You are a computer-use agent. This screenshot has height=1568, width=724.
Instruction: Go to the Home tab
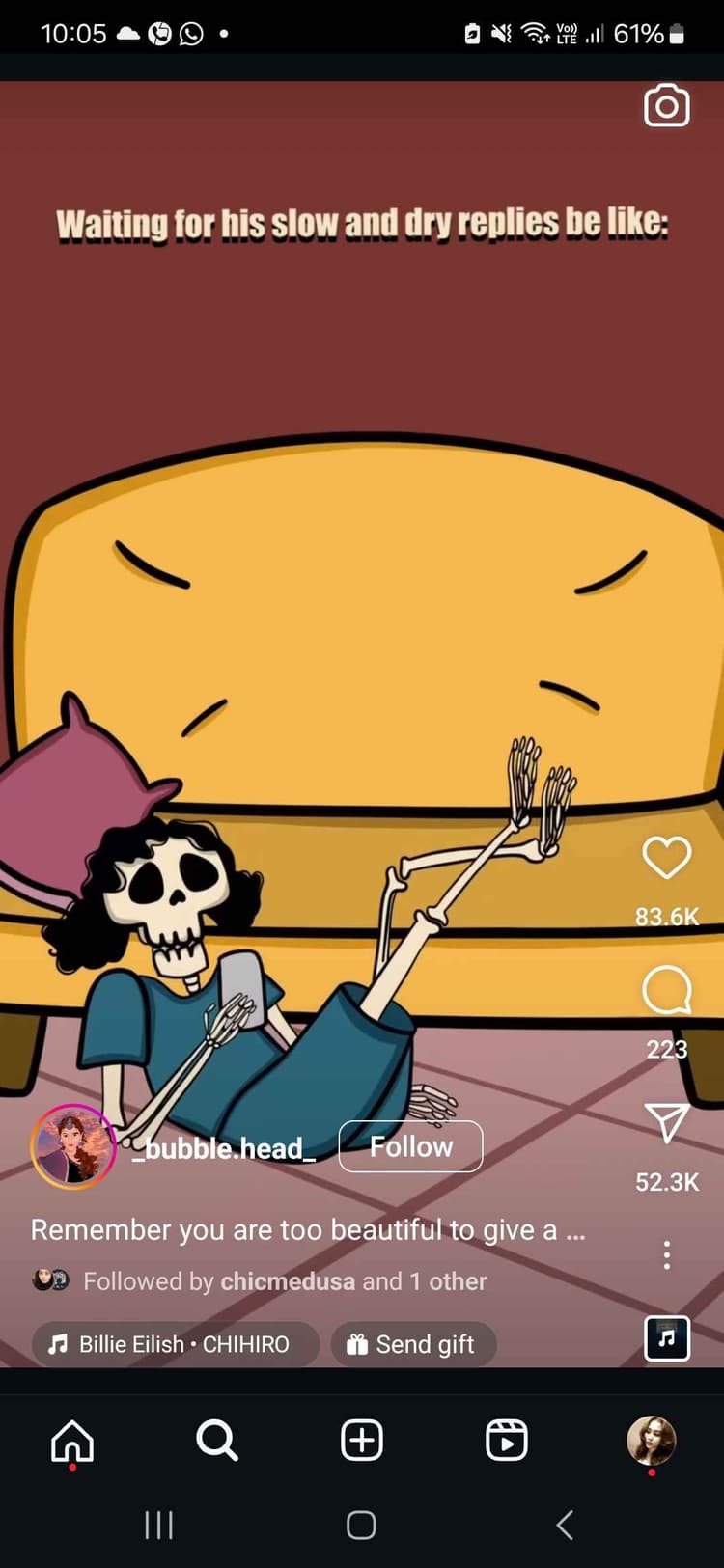72,1442
